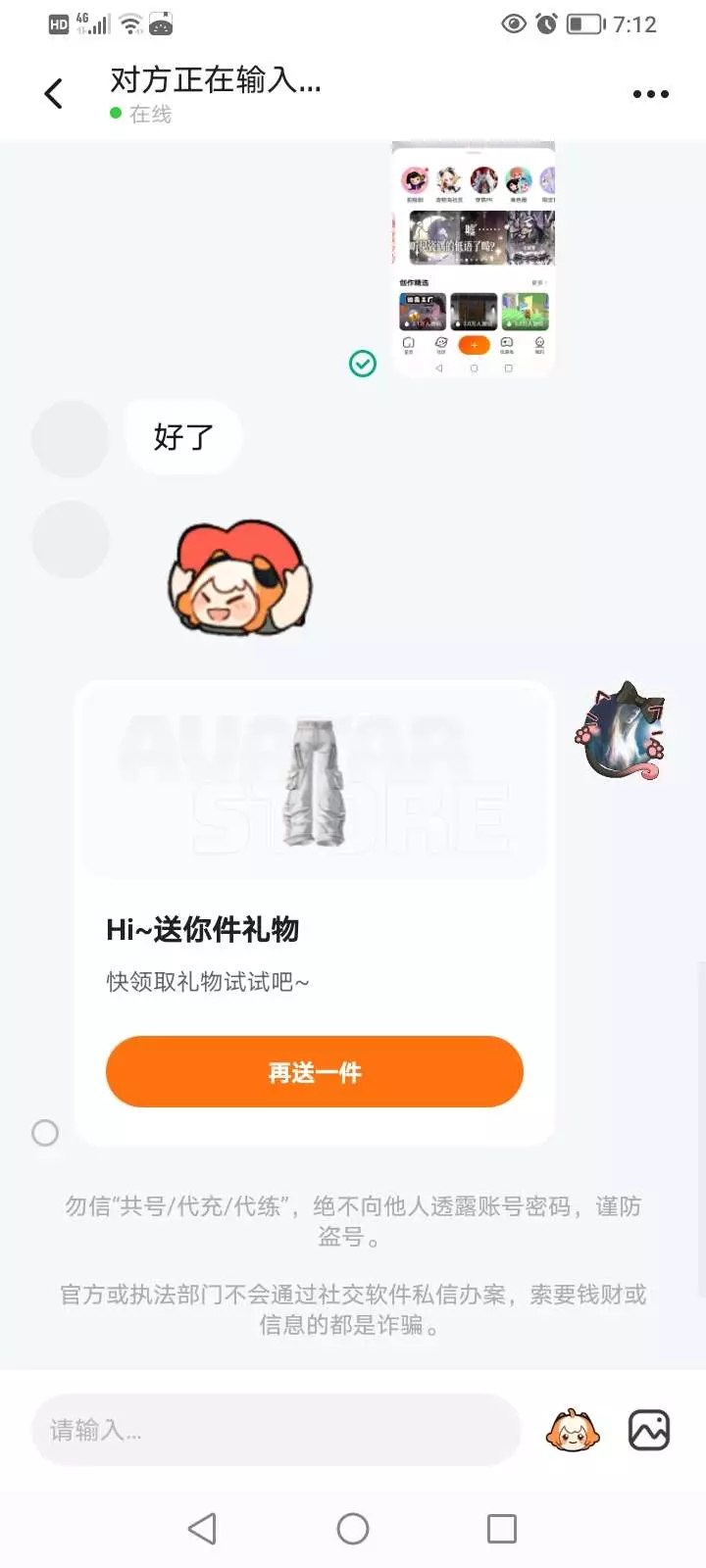Open the sender's avatar next to 好了
The width and height of the screenshot is (706, 1568).
coord(71,439)
